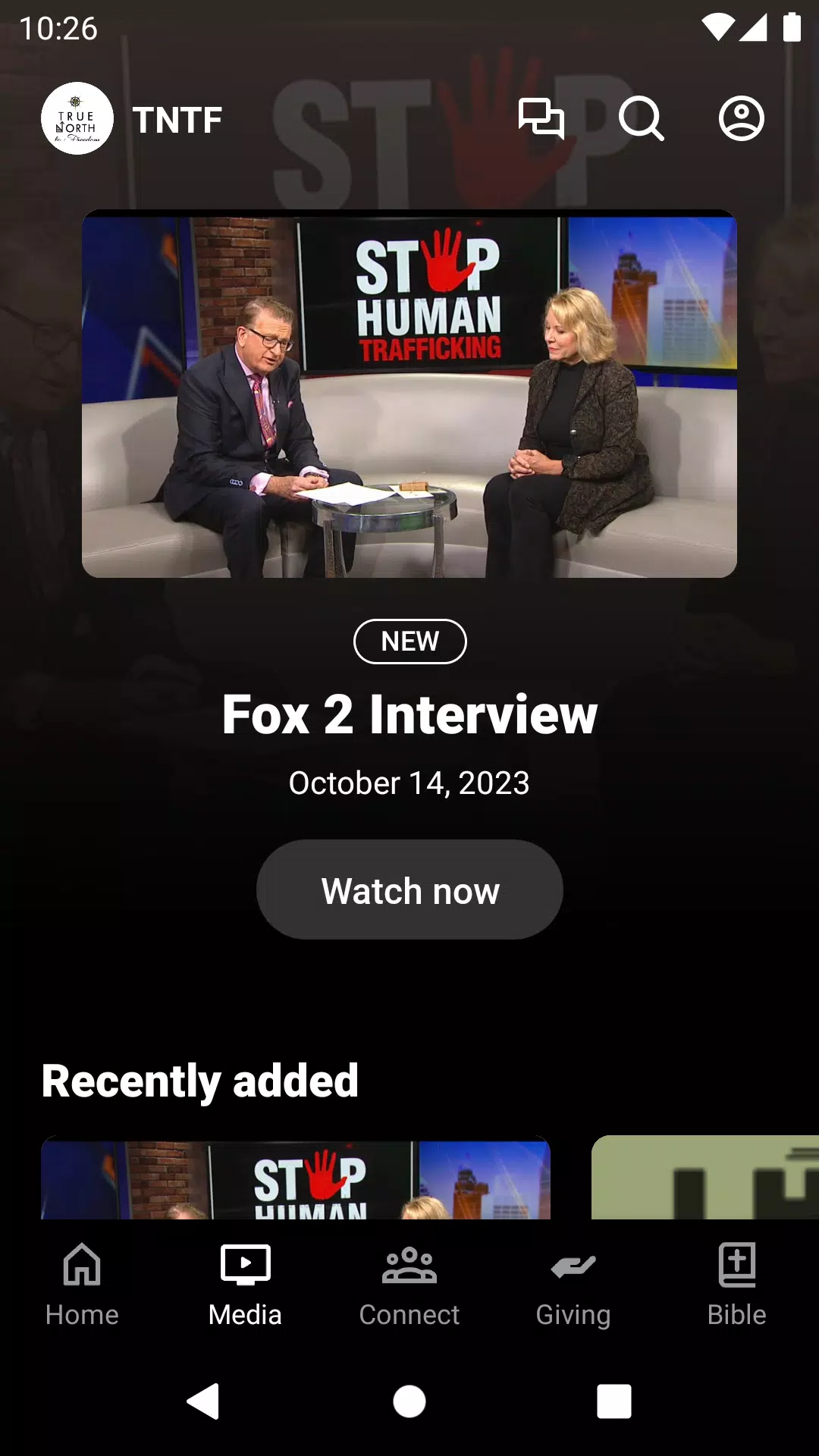Open search in the top bar
This screenshot has width=819, height=1456.
click(x=641, y=119)
